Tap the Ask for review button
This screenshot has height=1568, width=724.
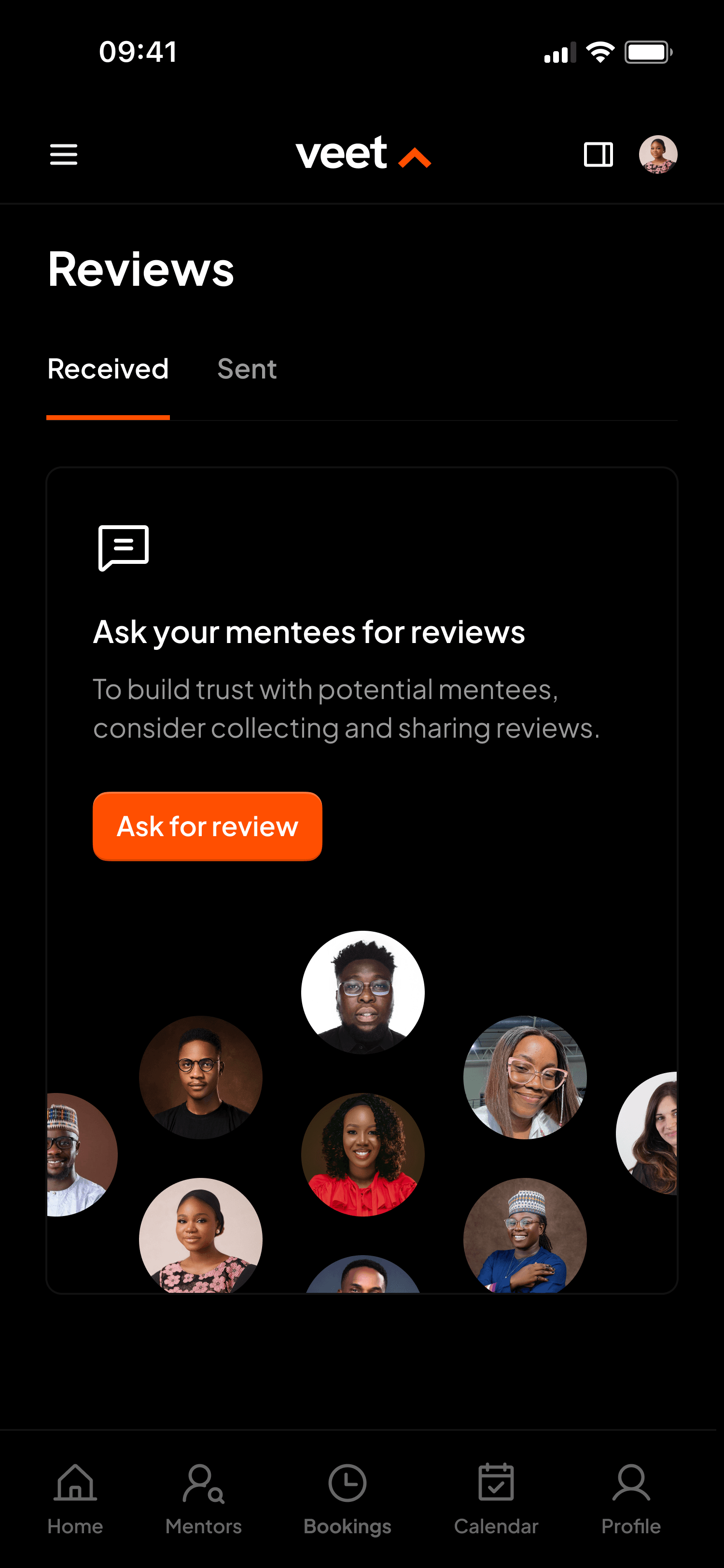208,826
